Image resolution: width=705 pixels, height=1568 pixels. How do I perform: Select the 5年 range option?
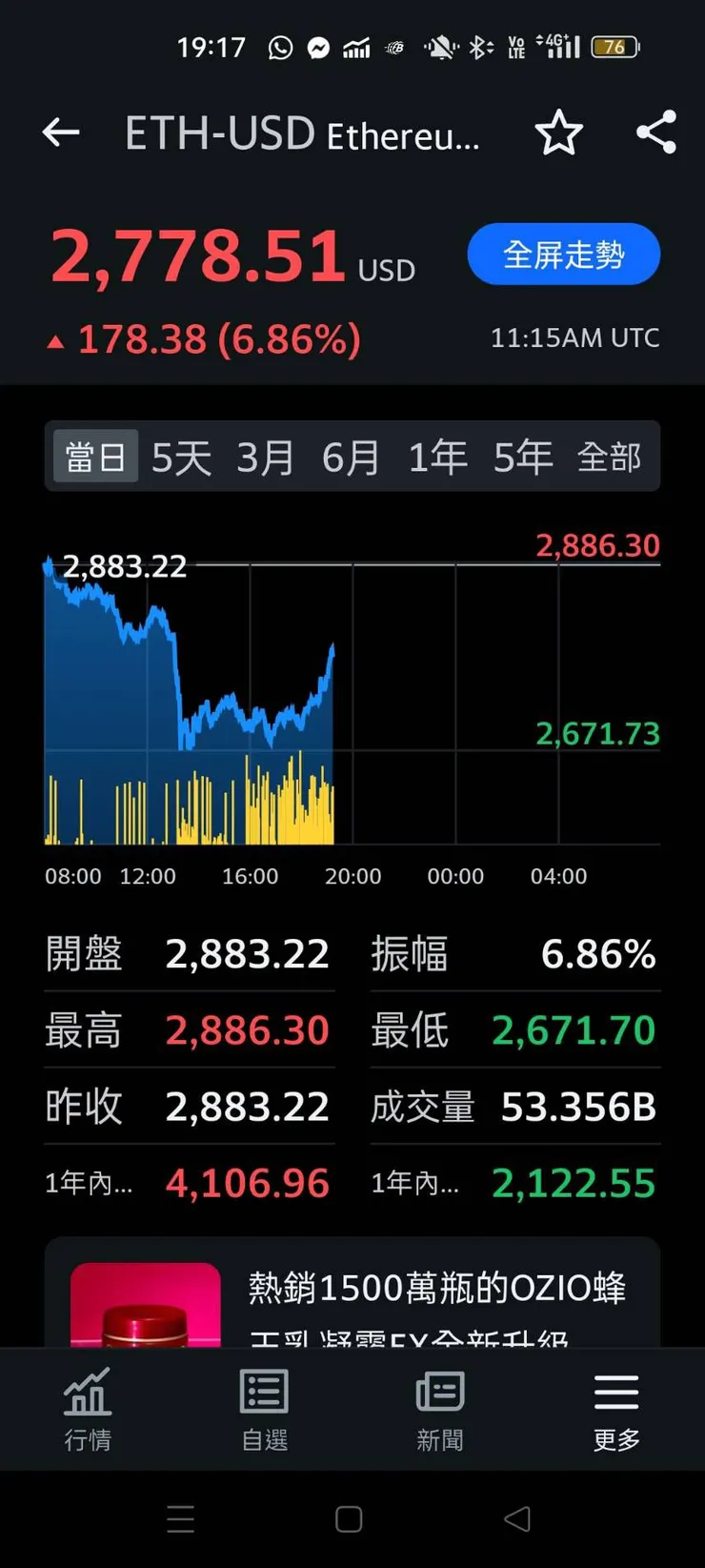tap(522, 457)
